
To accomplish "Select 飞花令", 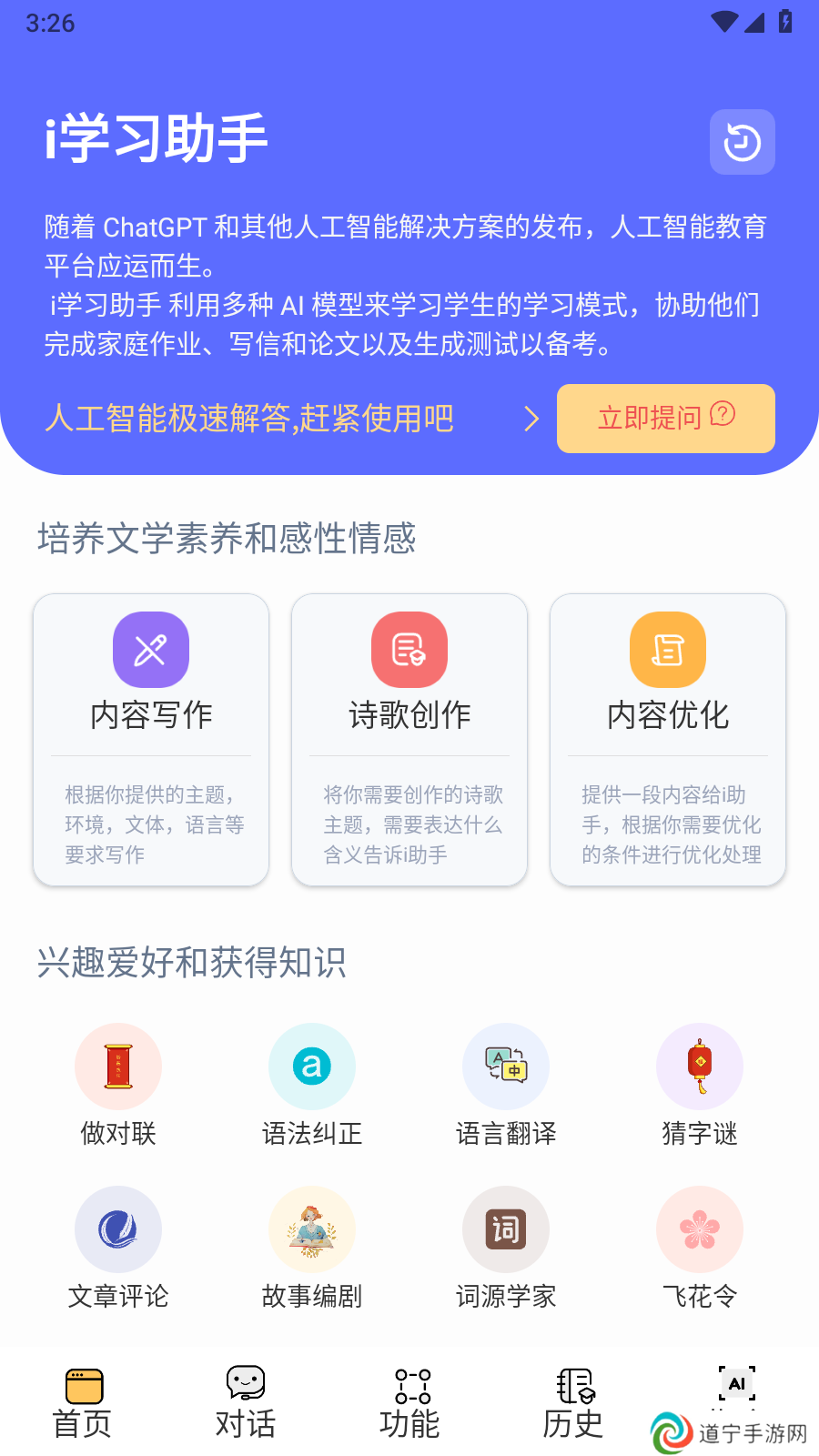I will tap(700, 1249).
